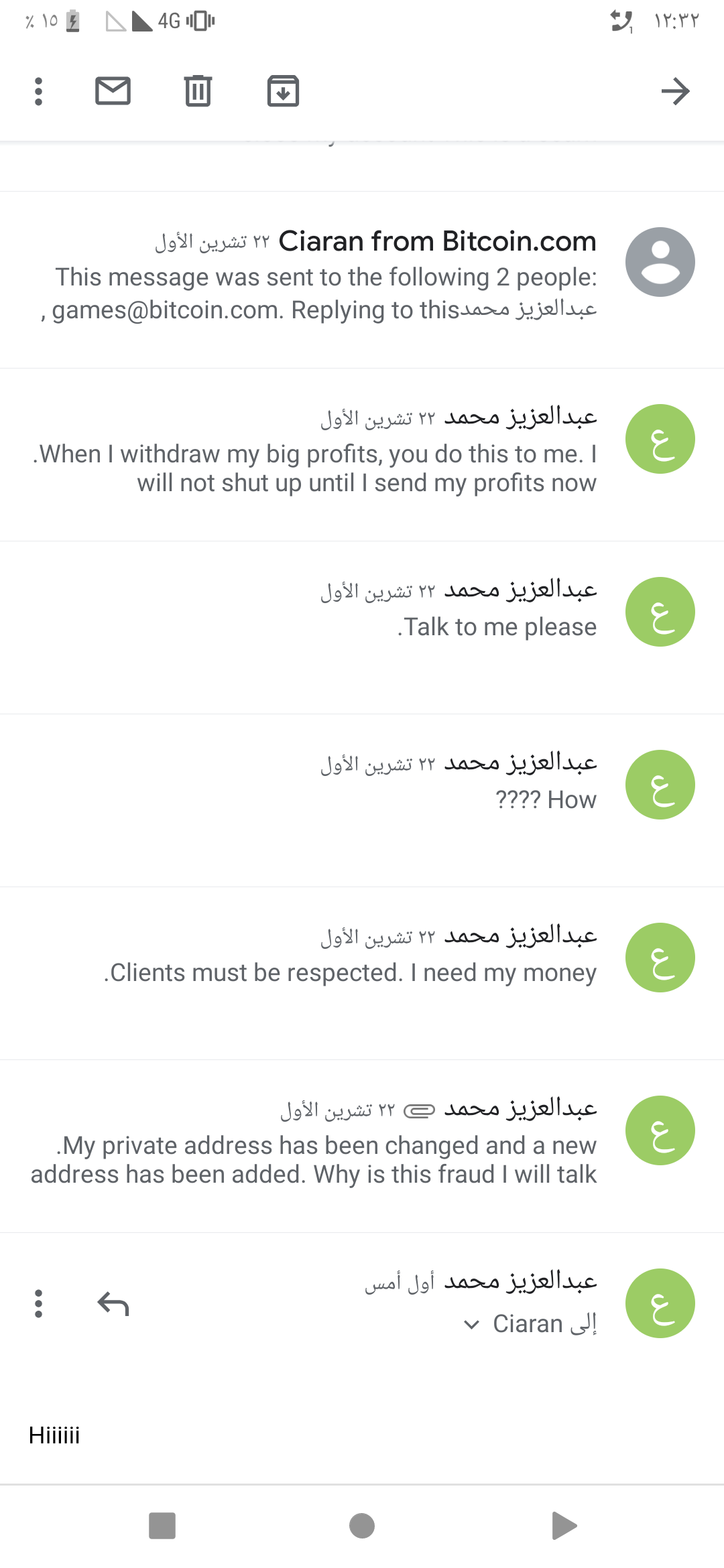This screenshot has height=1568, width=724.
Task: Delete this email conversation
Action: pyautogui.click(x=198, y=91)
